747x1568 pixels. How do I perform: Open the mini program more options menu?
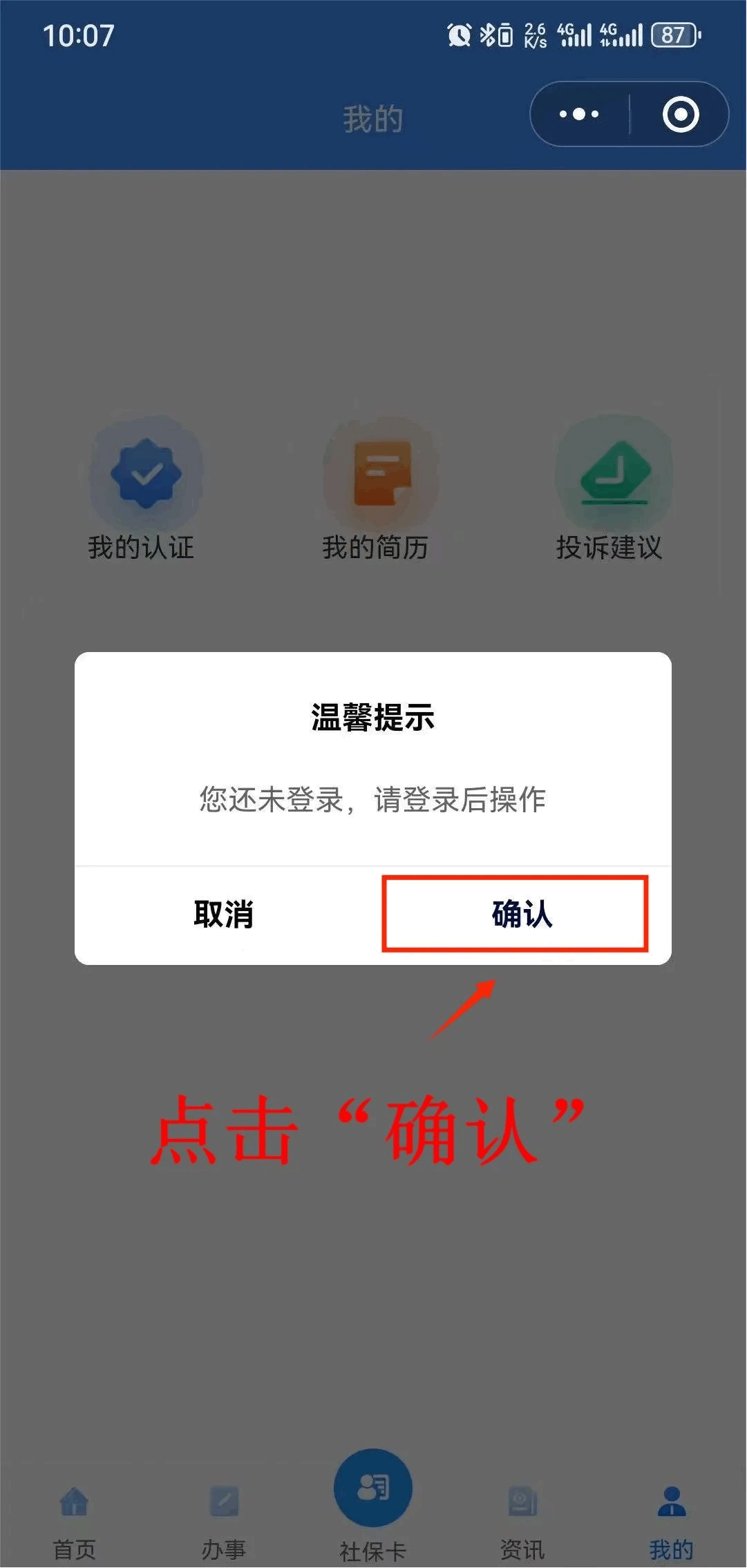[579, 114]
